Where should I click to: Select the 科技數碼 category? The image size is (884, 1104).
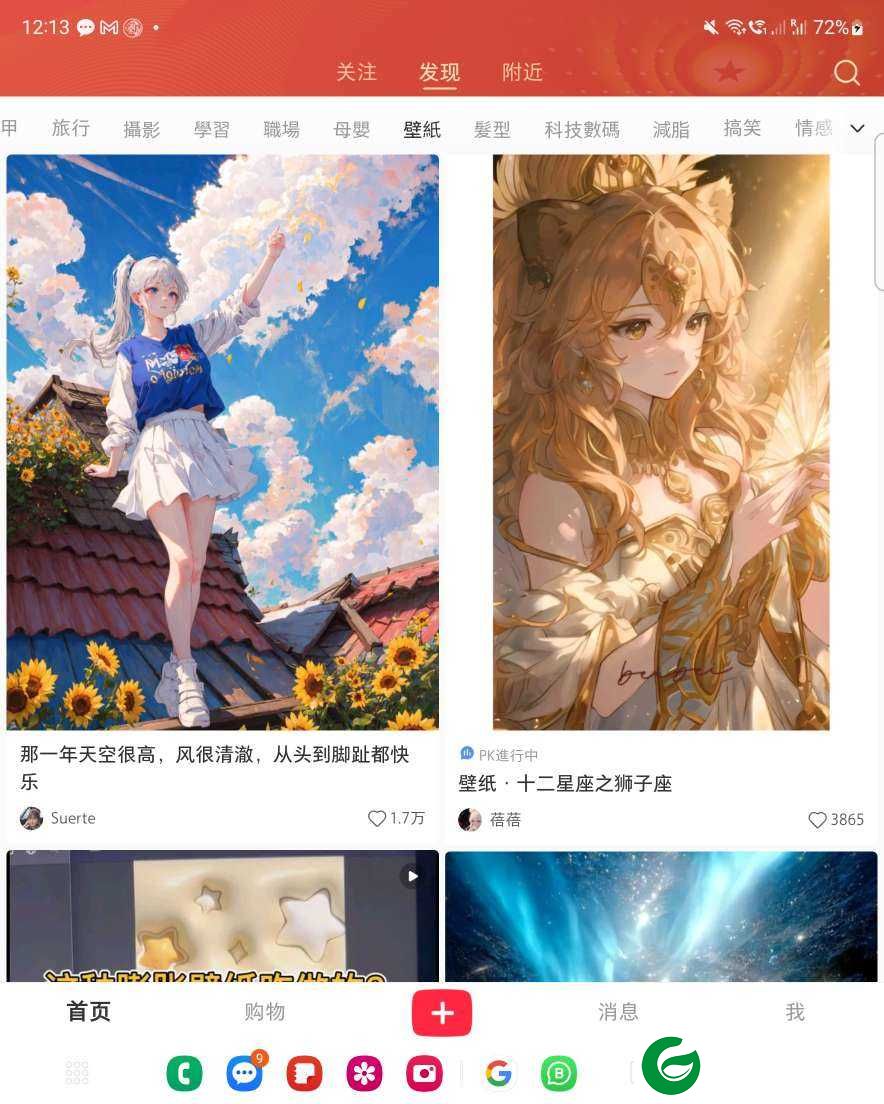[582, 129]
